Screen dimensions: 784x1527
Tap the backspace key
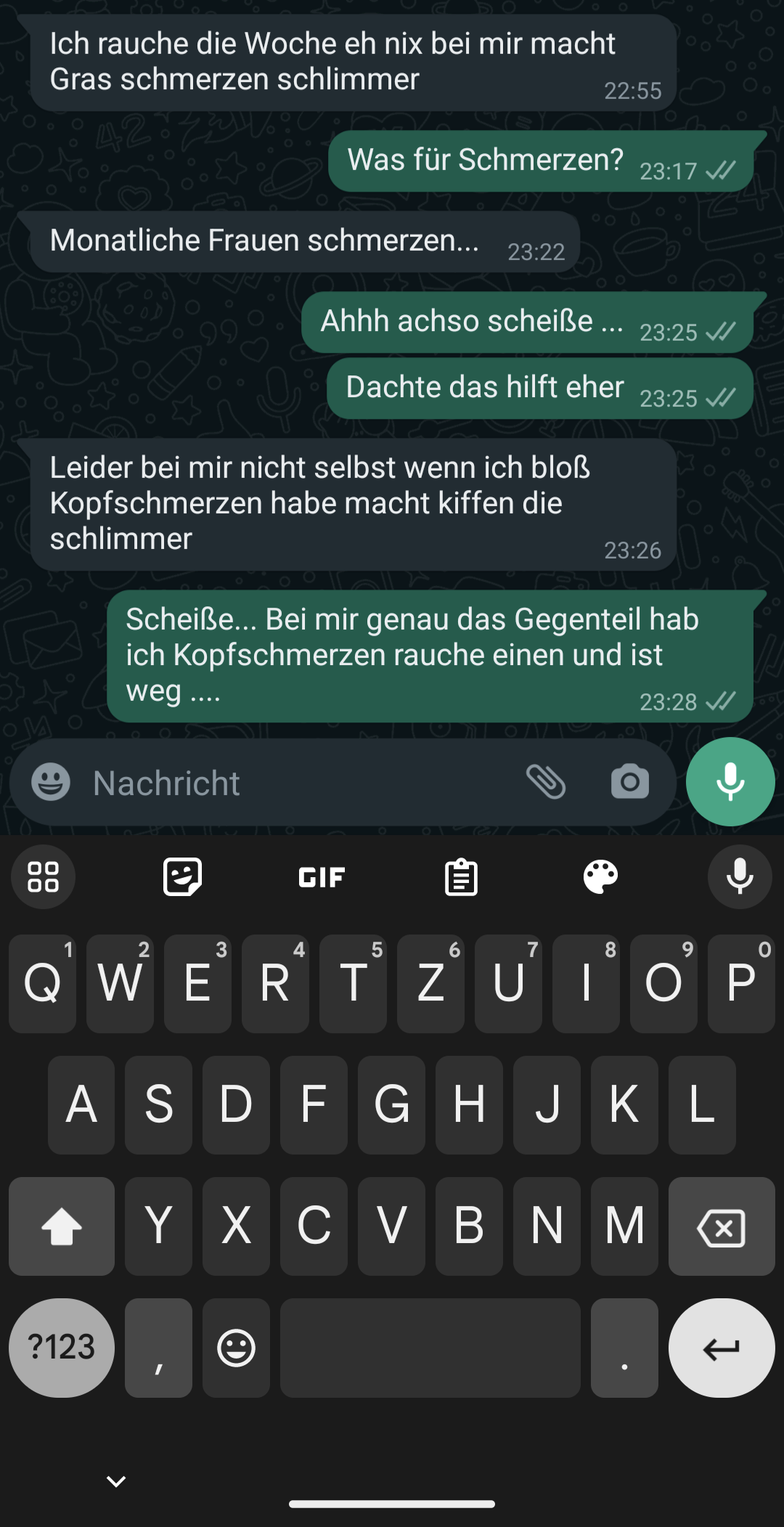(x=721, y=1226)
